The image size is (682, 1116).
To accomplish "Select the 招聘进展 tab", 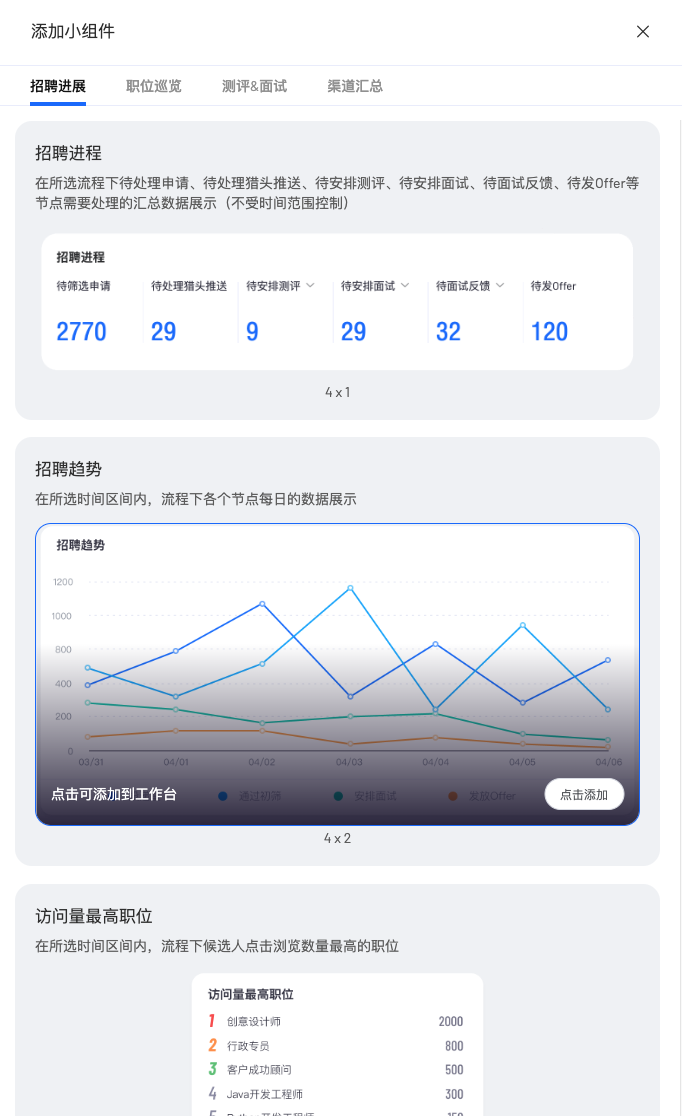I will click(x=58, y=86).
